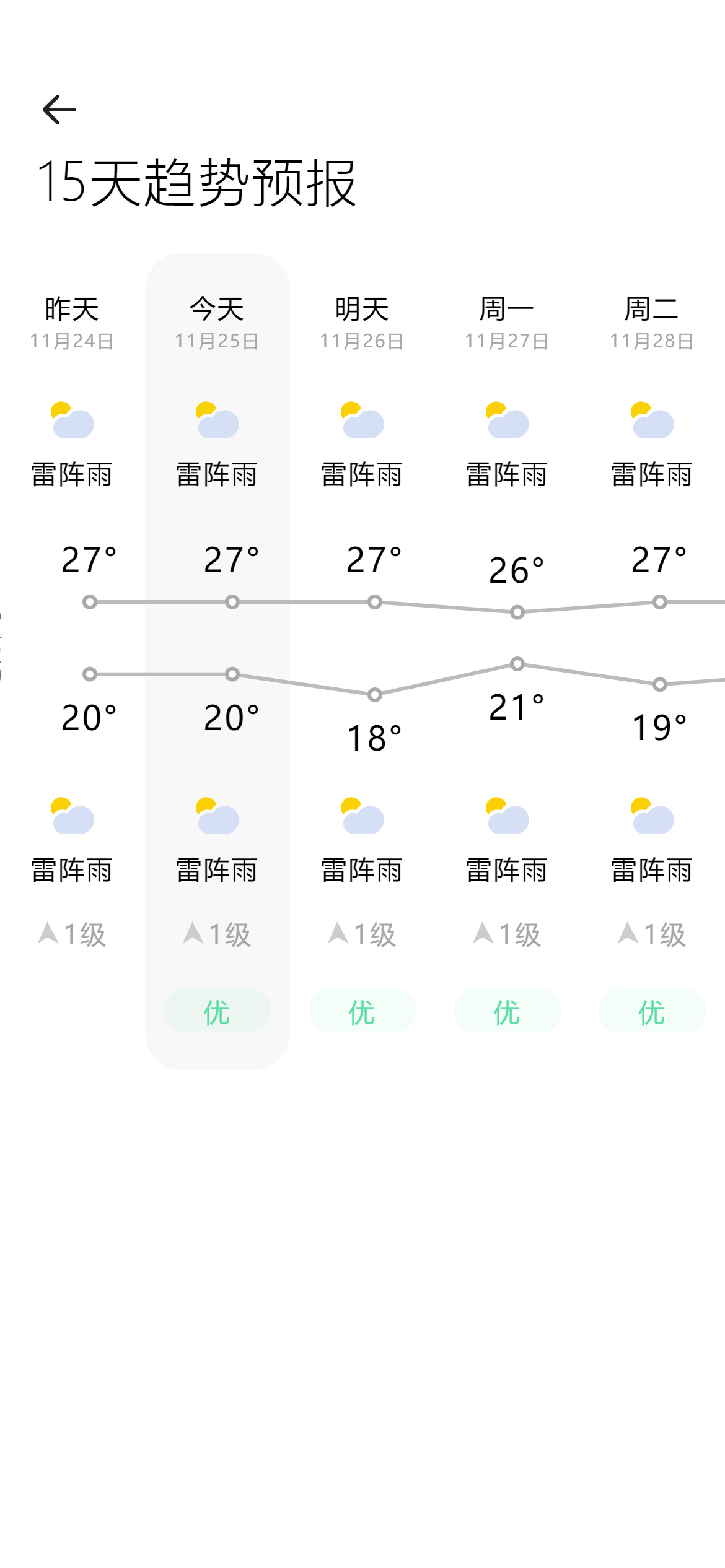Click the back arrow to return
The image size is (725, 1568).
(59, 108)
